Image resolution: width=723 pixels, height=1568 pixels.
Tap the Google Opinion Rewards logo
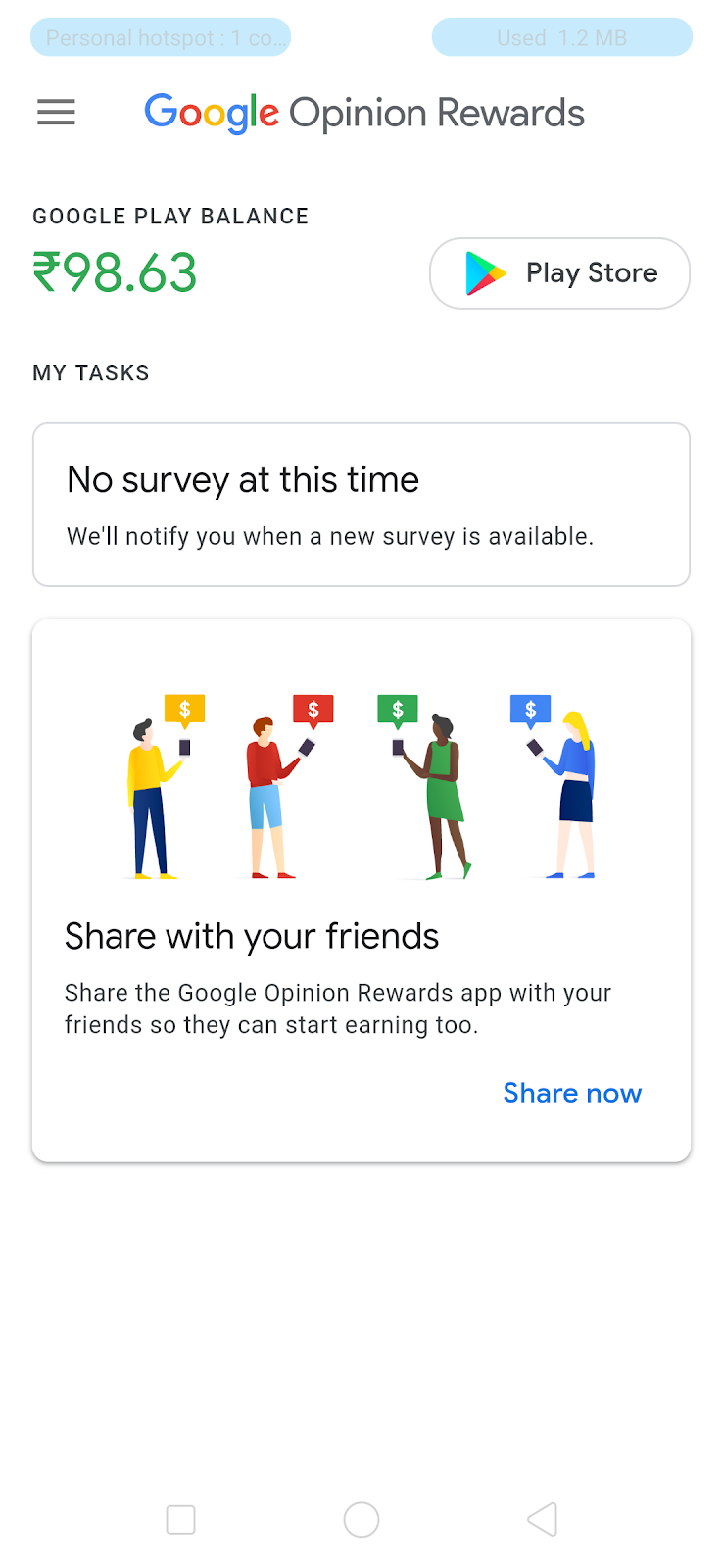pos(363,112)
